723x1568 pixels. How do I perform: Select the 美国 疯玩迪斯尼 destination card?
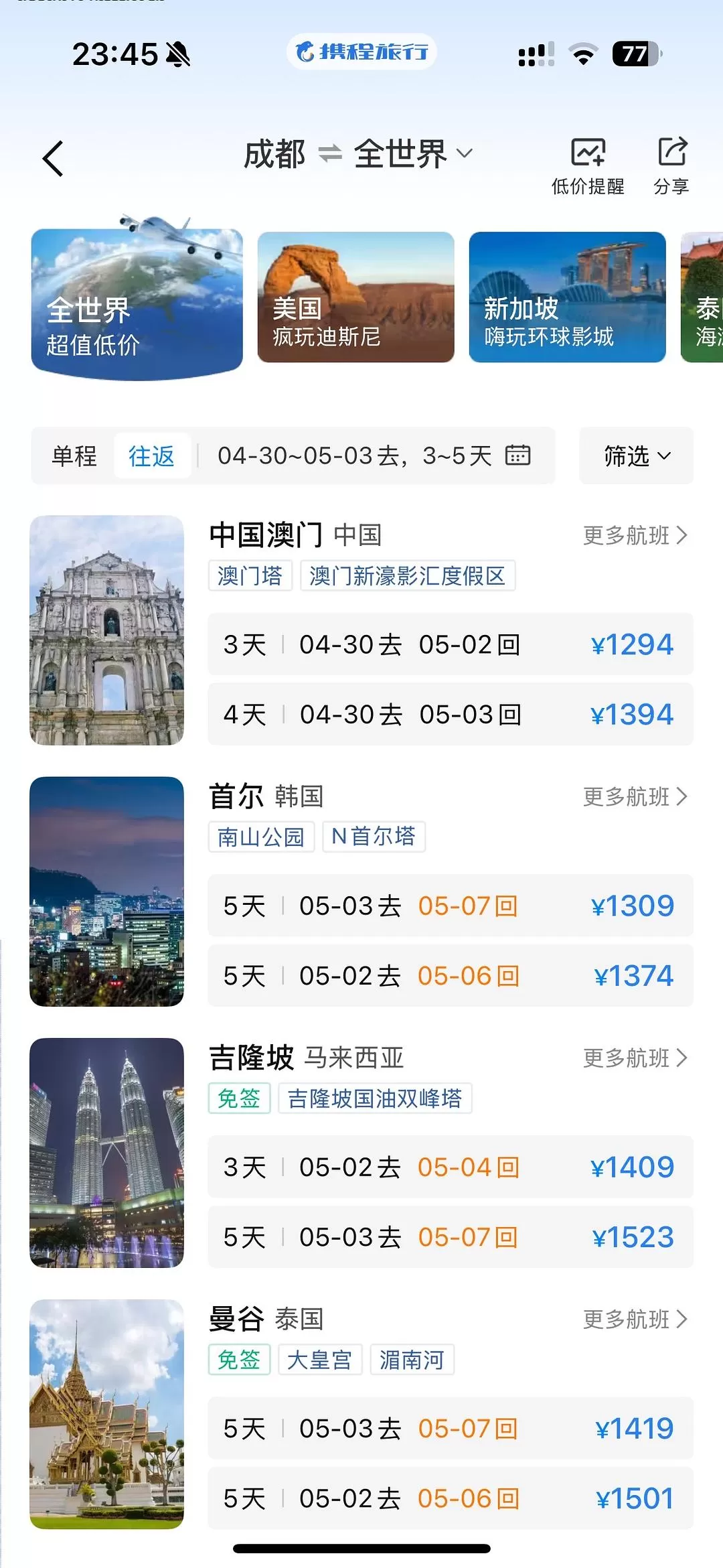[x=355, y=297]
